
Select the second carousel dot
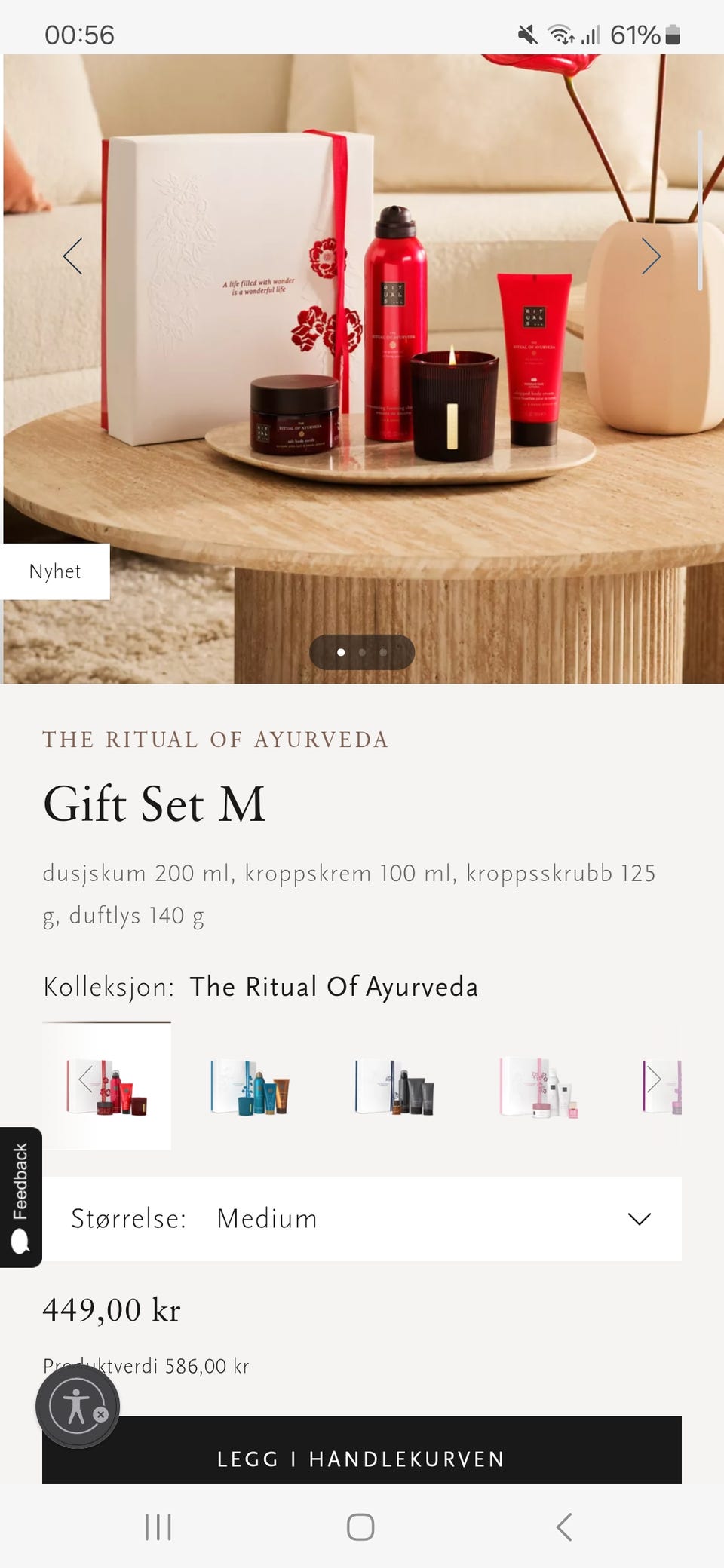click(x=362, y=651)
